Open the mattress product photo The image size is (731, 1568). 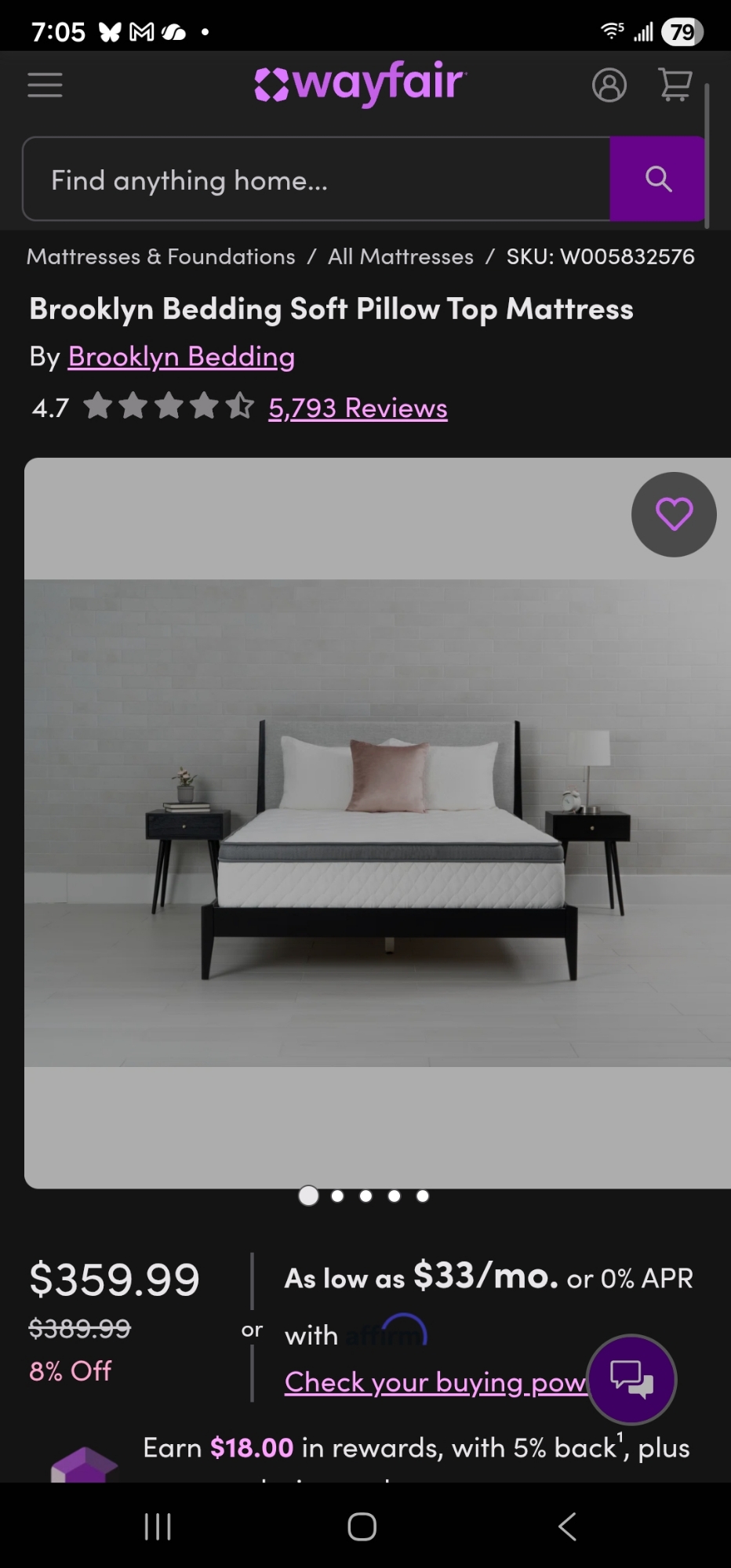click(x=376, y=823)
